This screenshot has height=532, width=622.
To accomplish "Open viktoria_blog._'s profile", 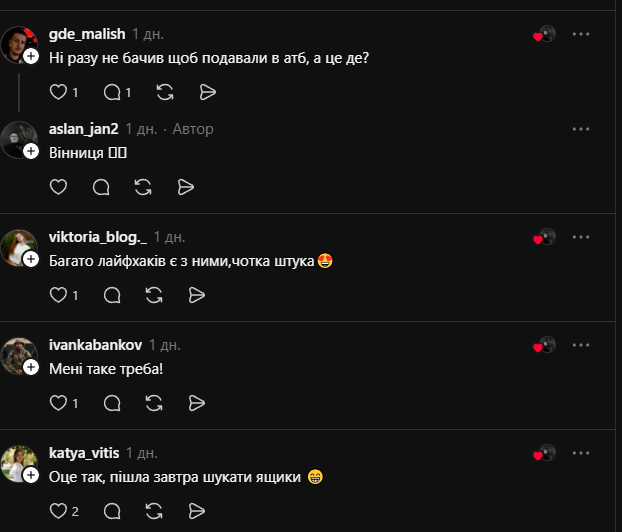I will (97, 237).
